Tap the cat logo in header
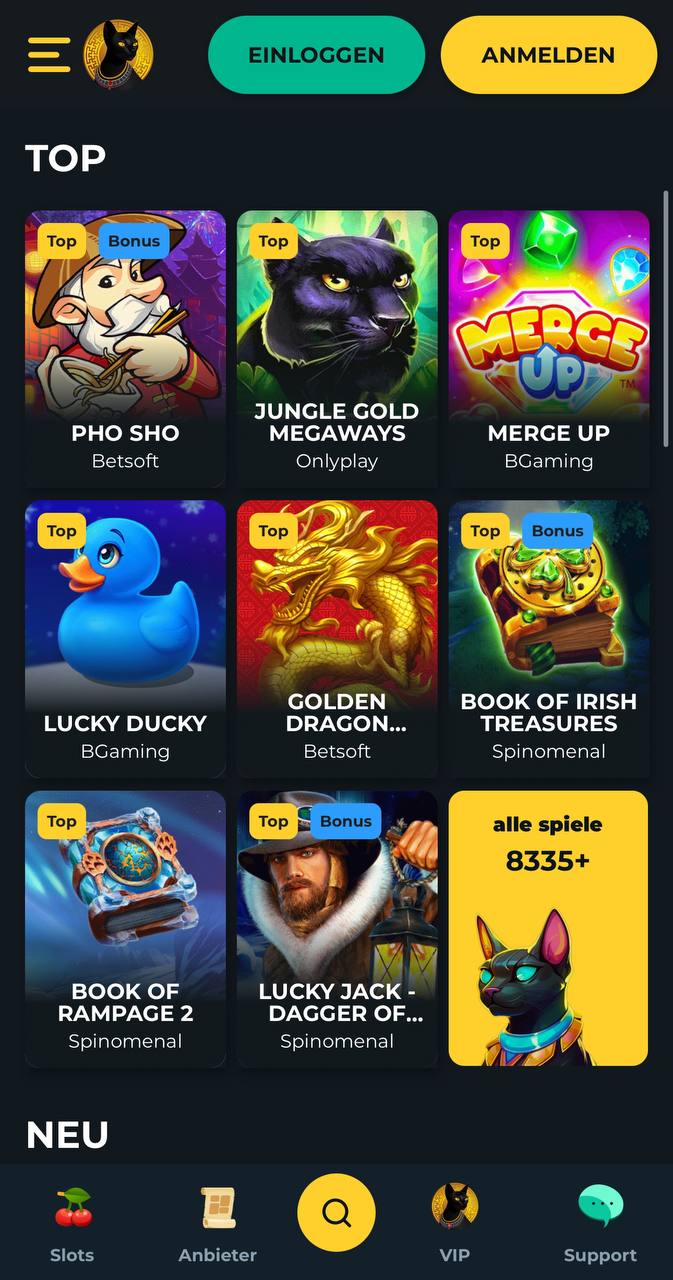The height and width of the screenshot is (1280, 673). (x=118, y=54)
